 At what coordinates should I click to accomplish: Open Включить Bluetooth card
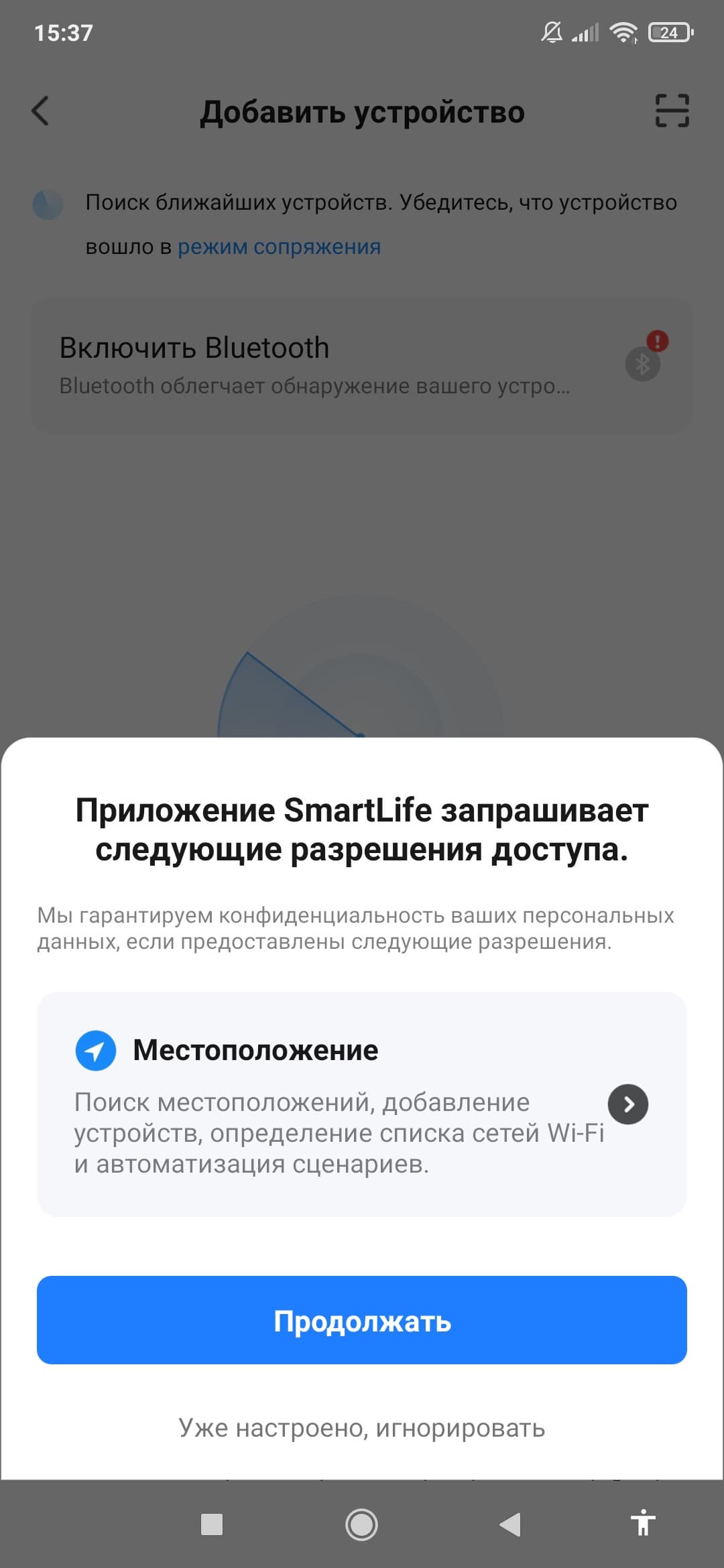coord(362,365)
